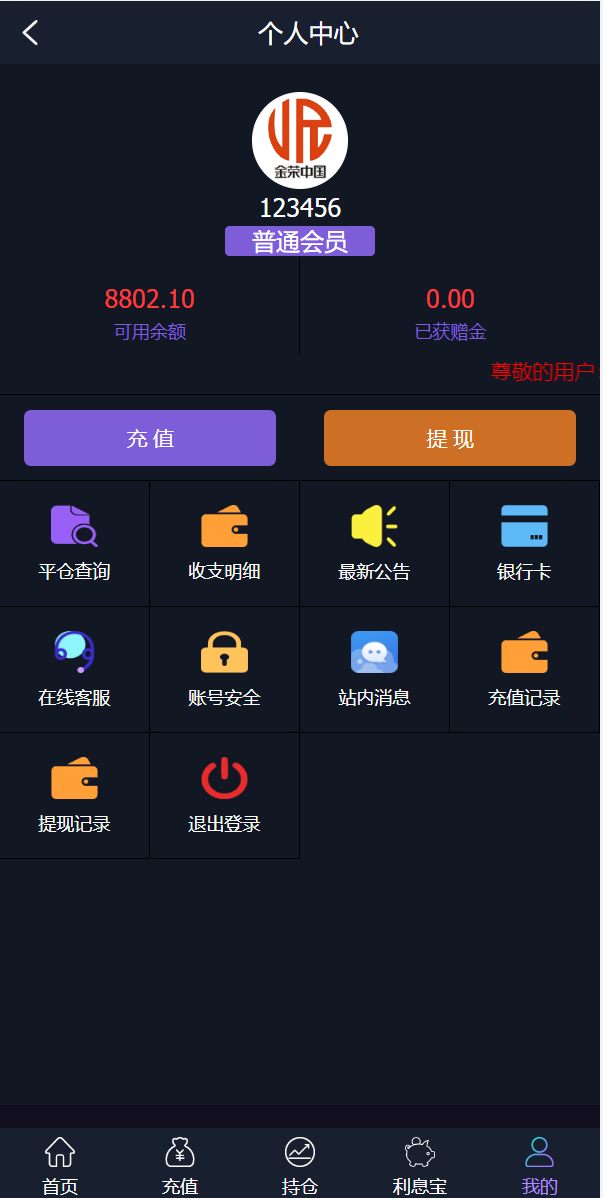Open 平仓查询
603x1198 pixels.
75,543
